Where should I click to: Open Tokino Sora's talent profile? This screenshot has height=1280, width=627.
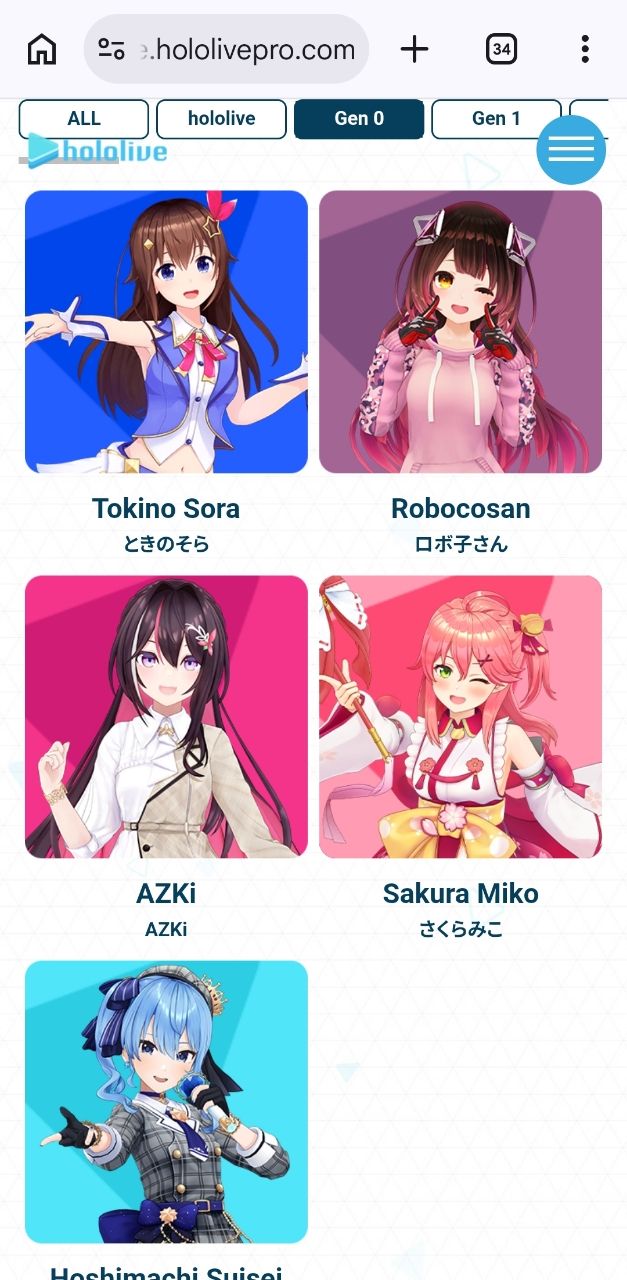pos(166,332)
